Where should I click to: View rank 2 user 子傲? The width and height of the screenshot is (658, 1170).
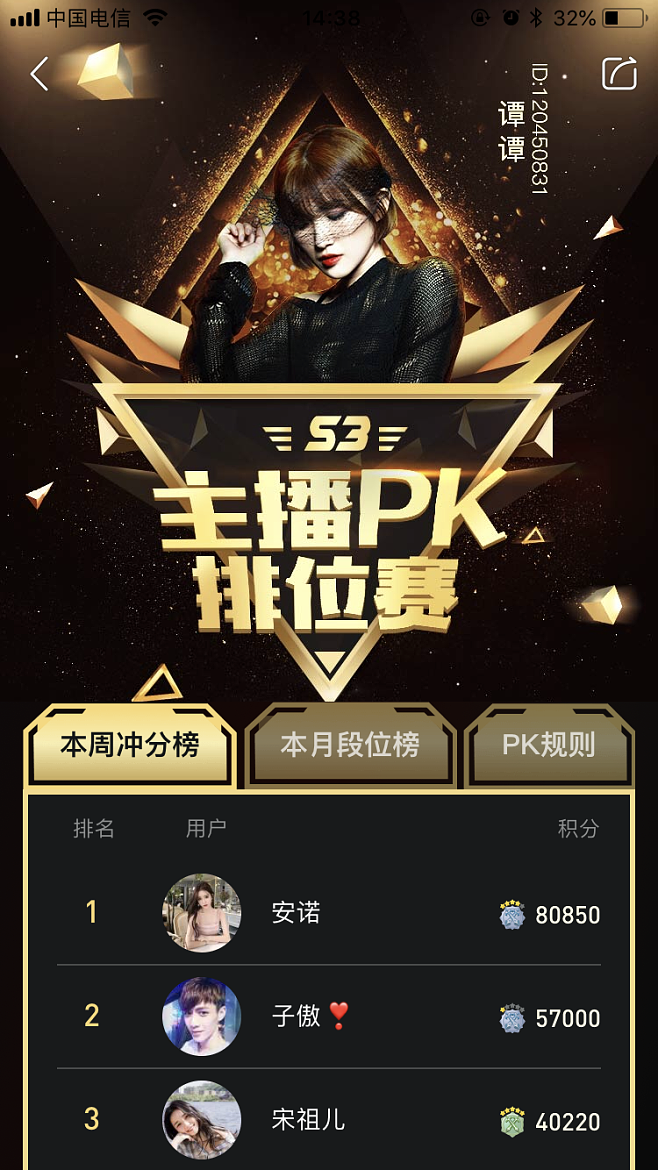click(295, 1017)
